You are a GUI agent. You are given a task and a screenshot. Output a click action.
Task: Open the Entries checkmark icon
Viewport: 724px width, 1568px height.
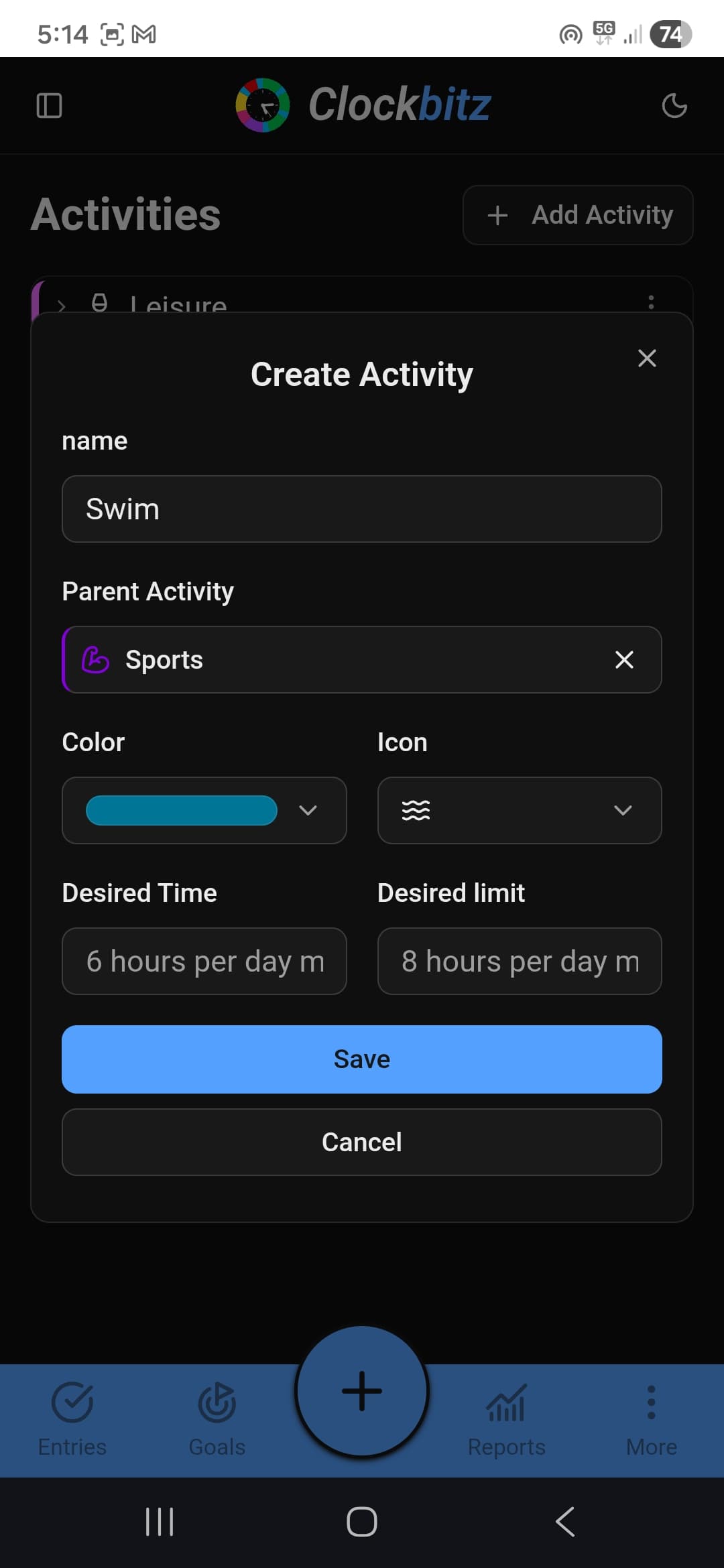pyautogui.click(x=72, y=1401)
